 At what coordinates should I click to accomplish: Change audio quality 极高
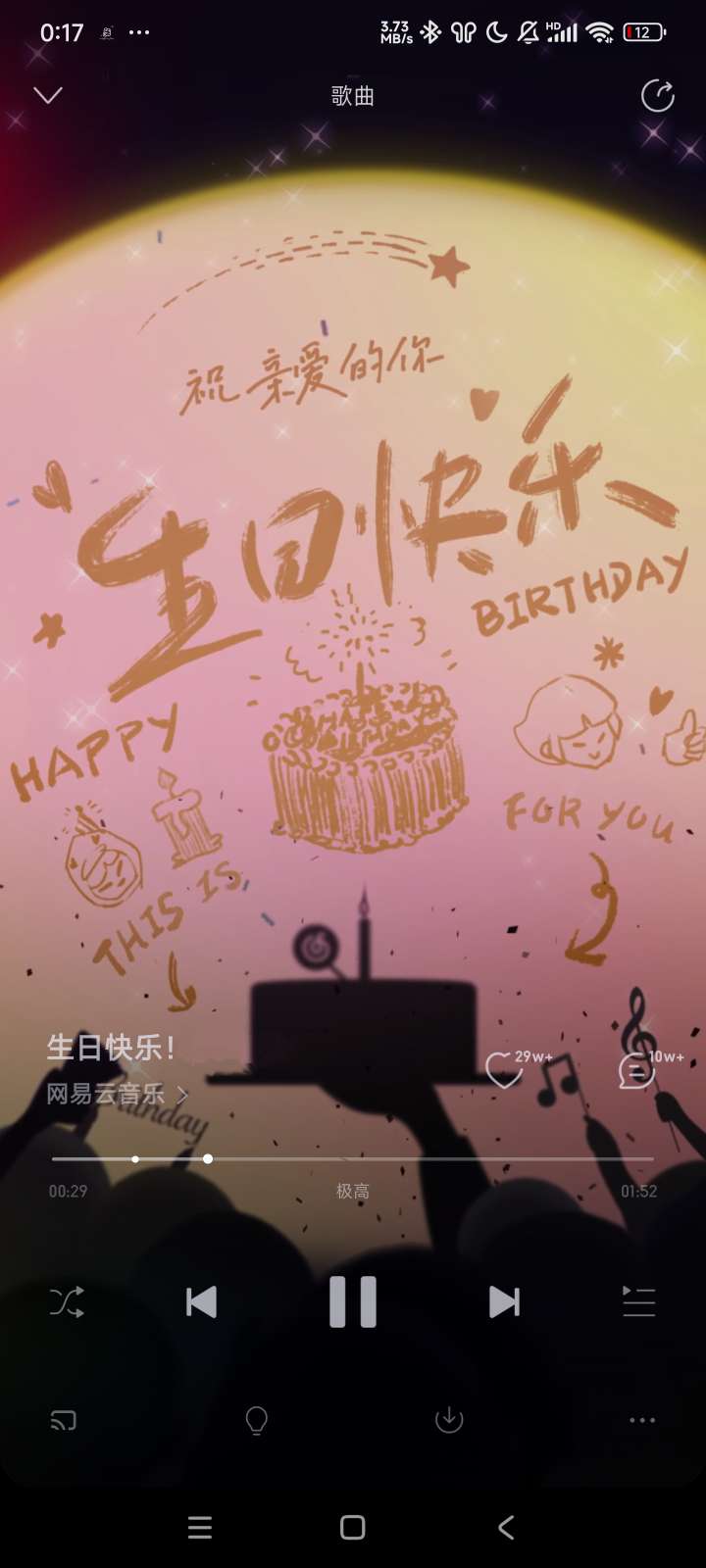[353, 1192]
